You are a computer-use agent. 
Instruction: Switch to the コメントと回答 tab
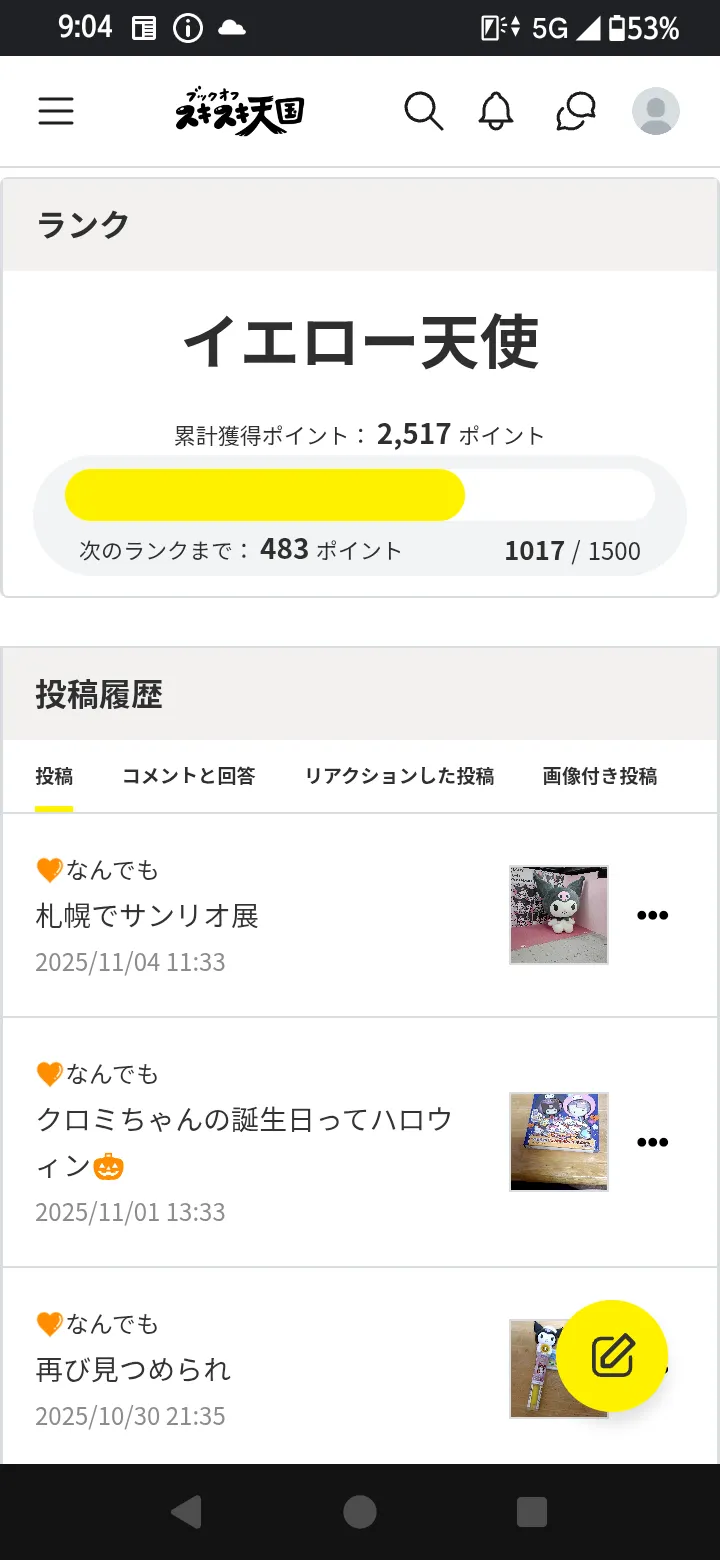tap(189, 776)
